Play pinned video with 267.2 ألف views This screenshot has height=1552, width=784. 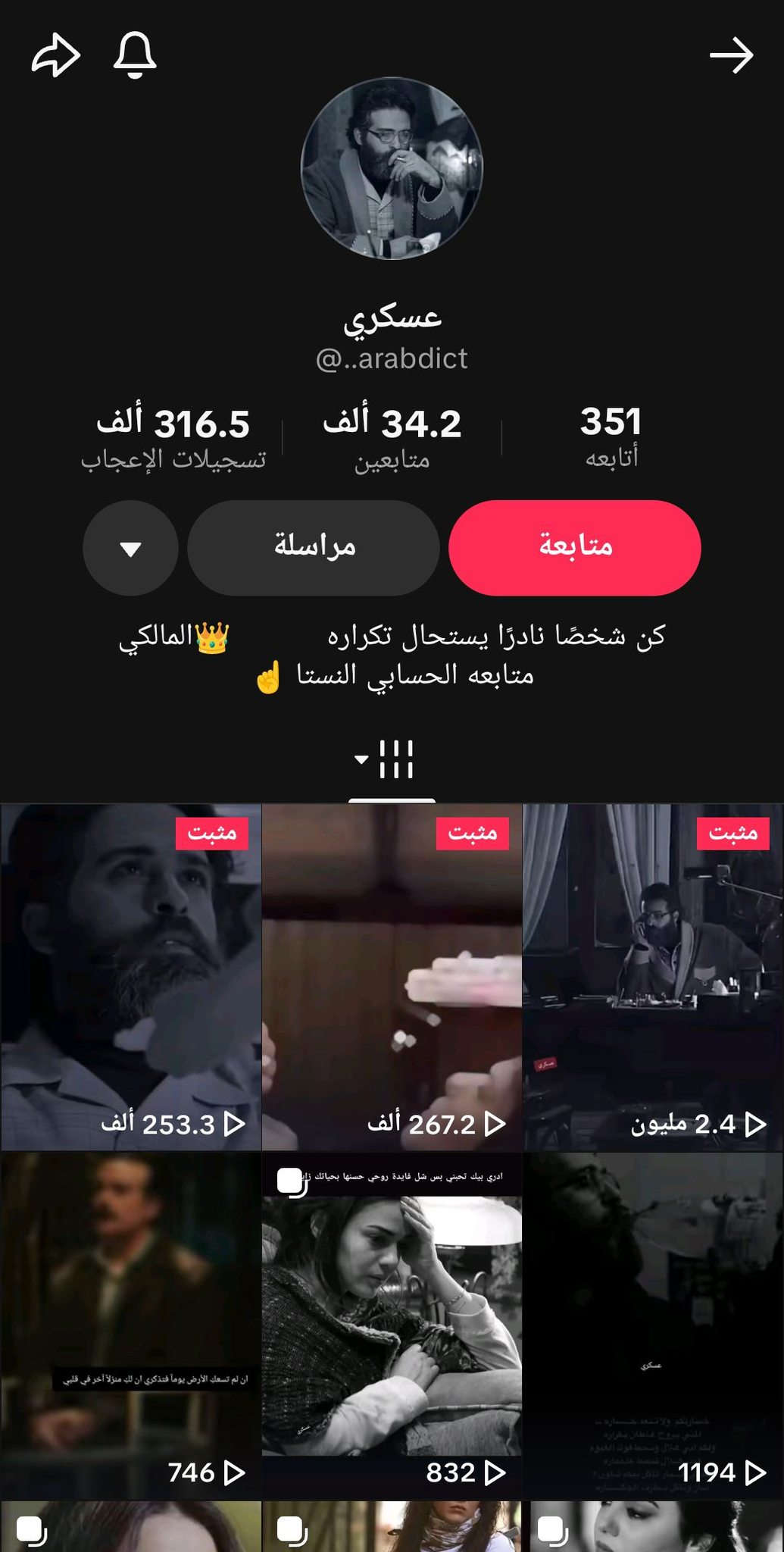tap(392, 976)
